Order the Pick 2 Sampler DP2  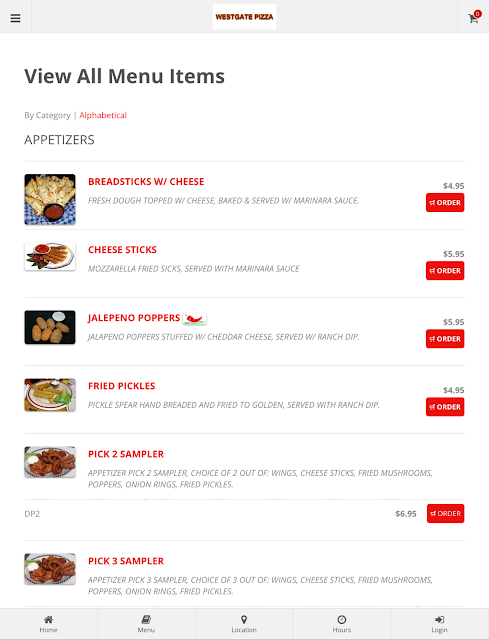coord(445,513)
